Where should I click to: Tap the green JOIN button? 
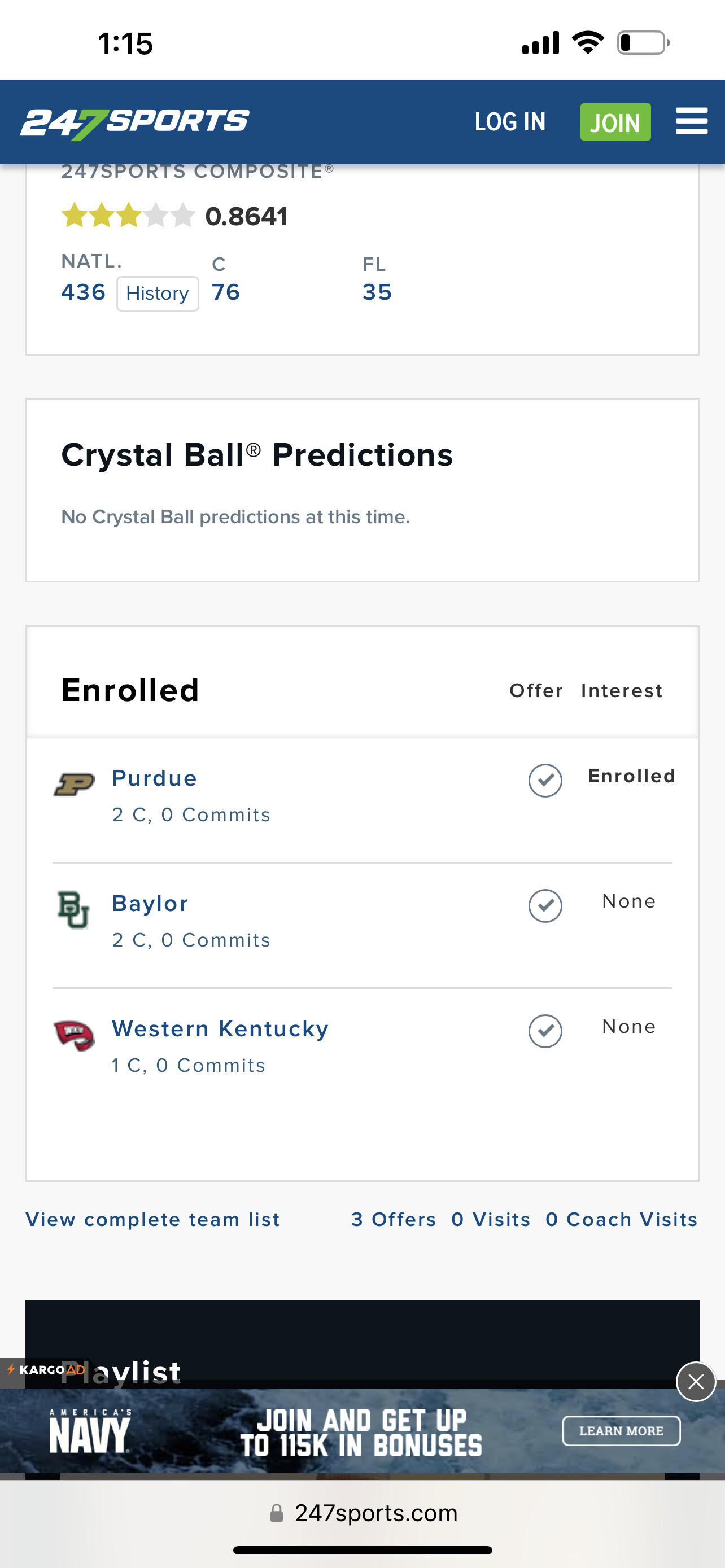tap(615, 122)
